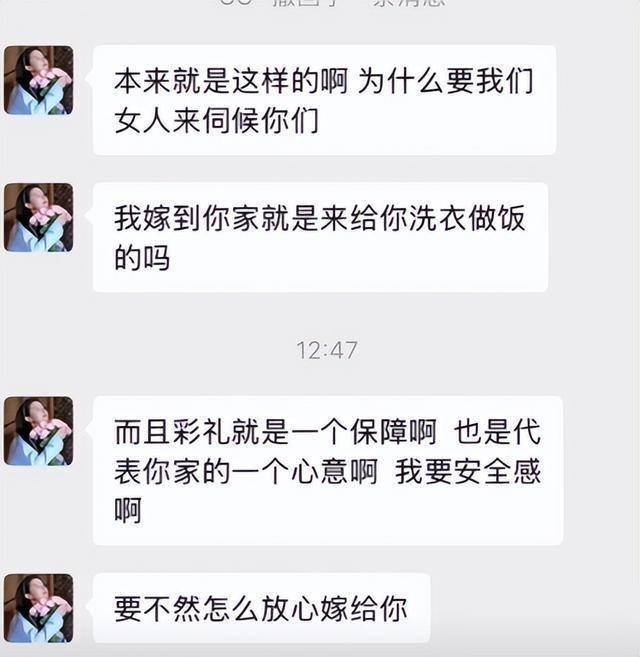Tap sender avatar next to '我嫁到你家' message

(39, 217)
